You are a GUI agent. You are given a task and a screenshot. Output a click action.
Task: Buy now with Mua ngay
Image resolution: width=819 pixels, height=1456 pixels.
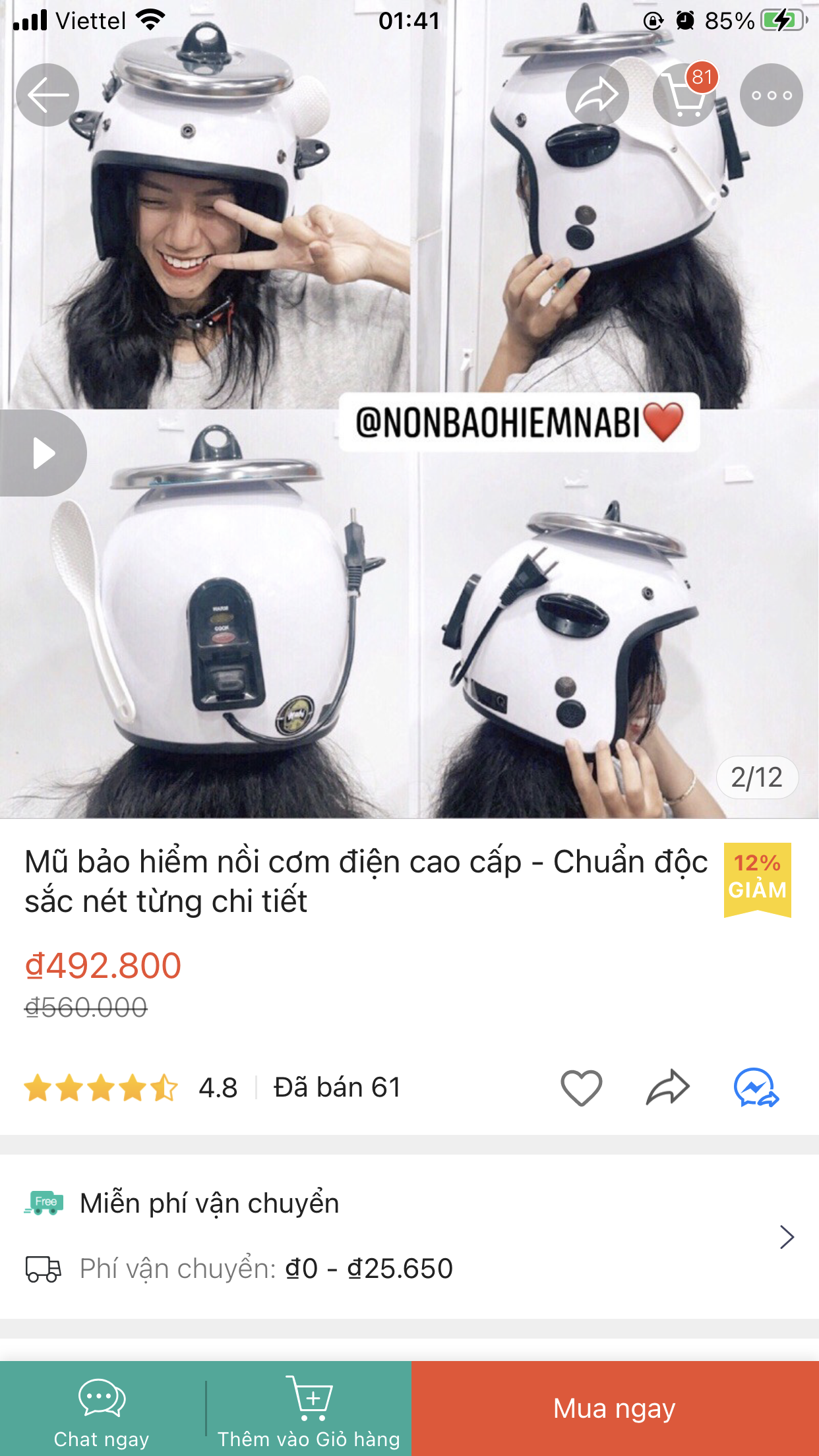(x=615, y=1409)
